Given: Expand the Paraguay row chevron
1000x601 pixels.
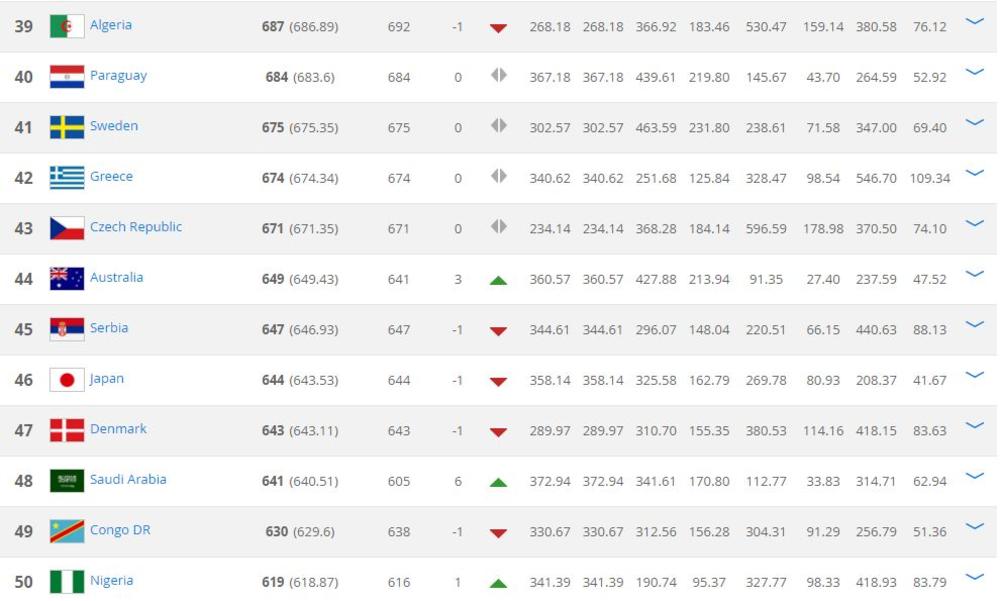Looking at the screenshot, I should pyautogui.click(x=975, y=73).
